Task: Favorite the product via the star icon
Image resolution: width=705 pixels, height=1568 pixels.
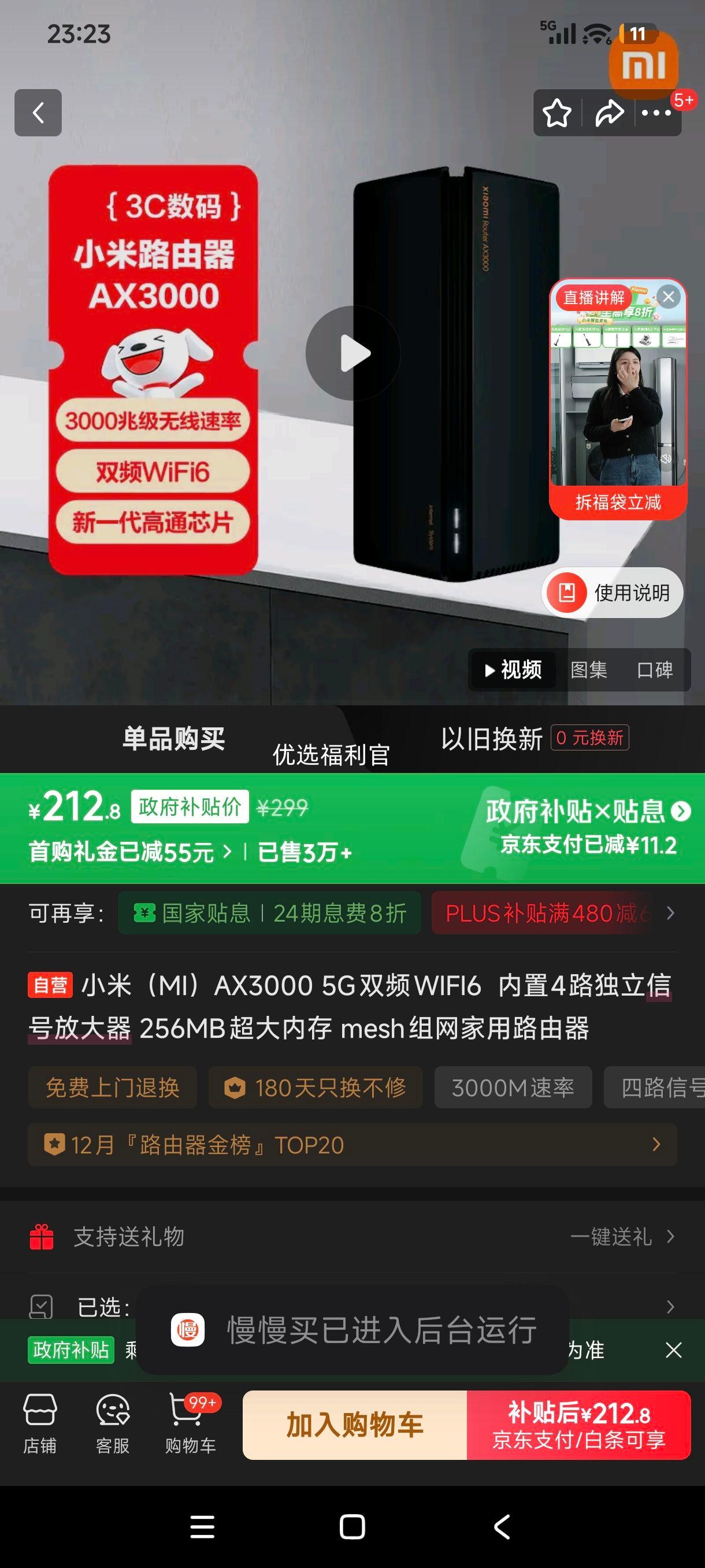Action: (x=557, y=112)
